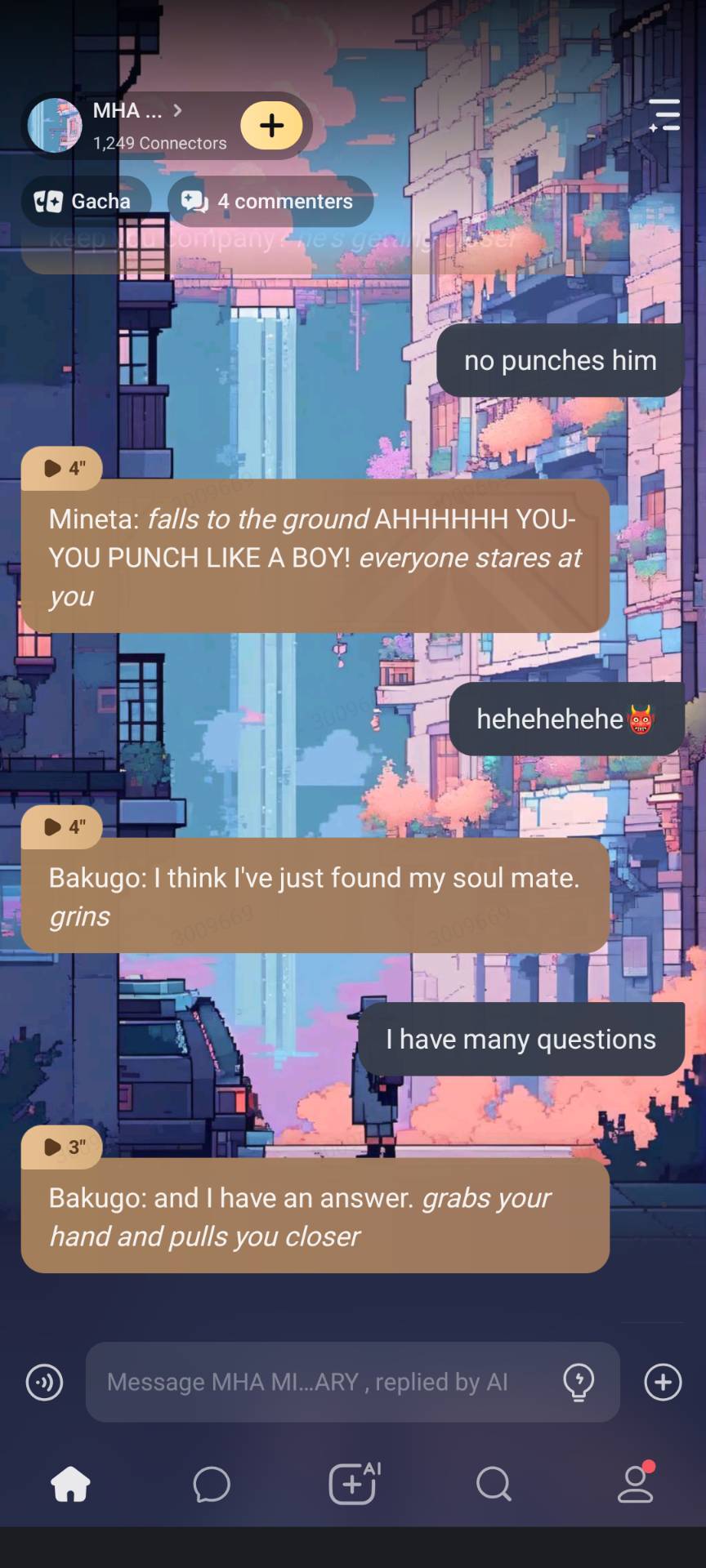The image size is (706, 1568).
Task: Go to the Home tab
Action: (x=70, y=1484)
